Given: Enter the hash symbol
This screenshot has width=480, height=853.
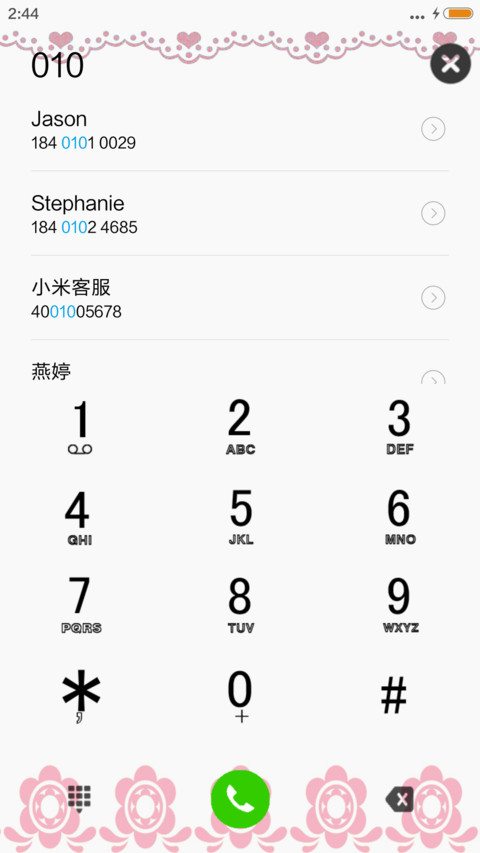Looking at the screenshot, I should (394, 696).
